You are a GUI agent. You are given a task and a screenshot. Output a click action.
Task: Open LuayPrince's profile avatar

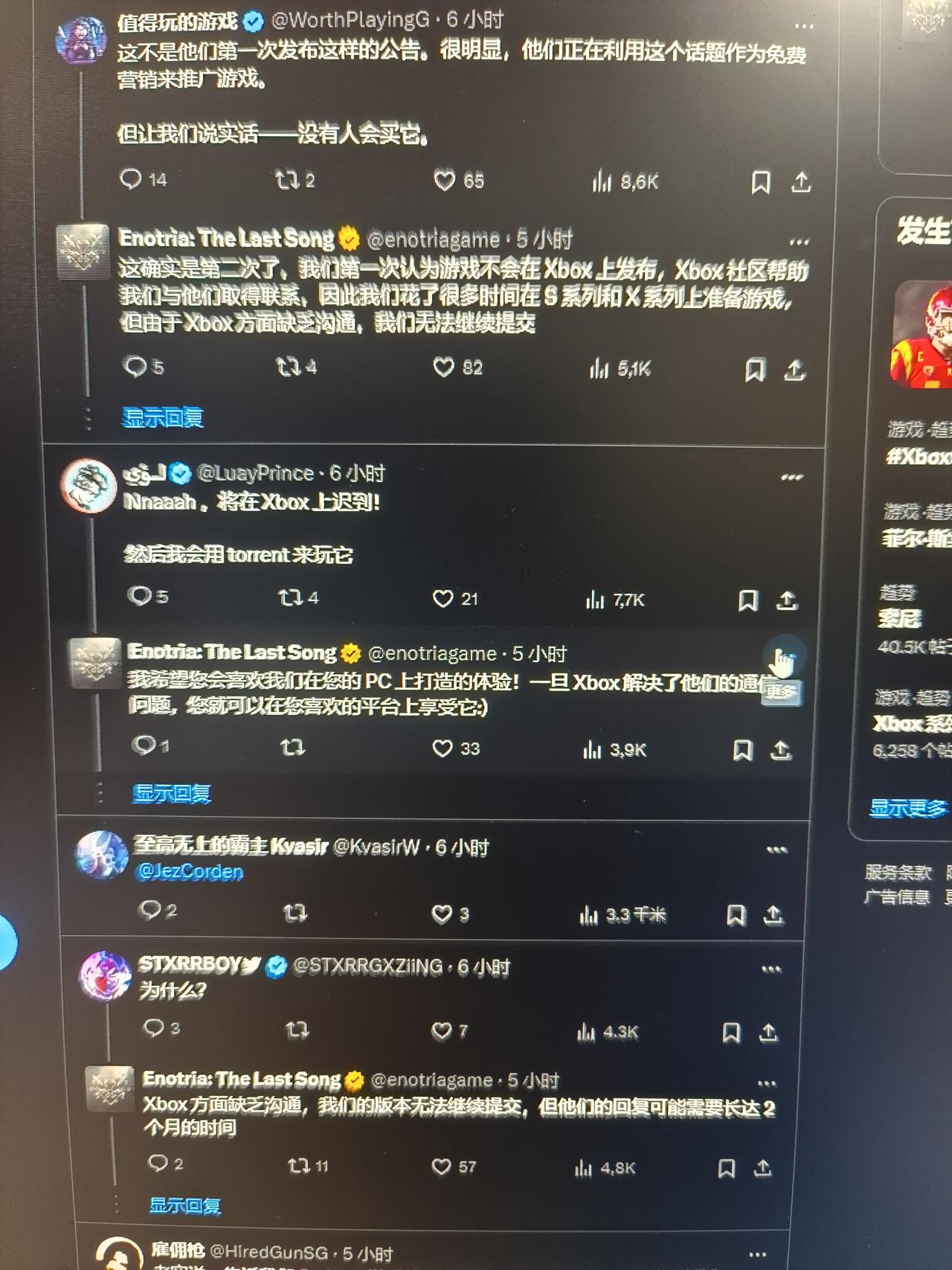pos(89,486)
